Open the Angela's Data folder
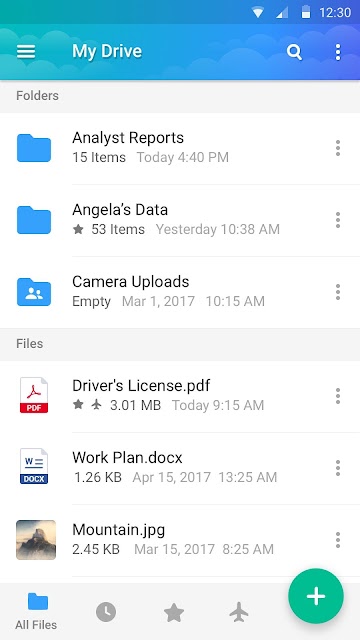Image resolution: width=360 pixels, height=640 pixels. (180, 220)
